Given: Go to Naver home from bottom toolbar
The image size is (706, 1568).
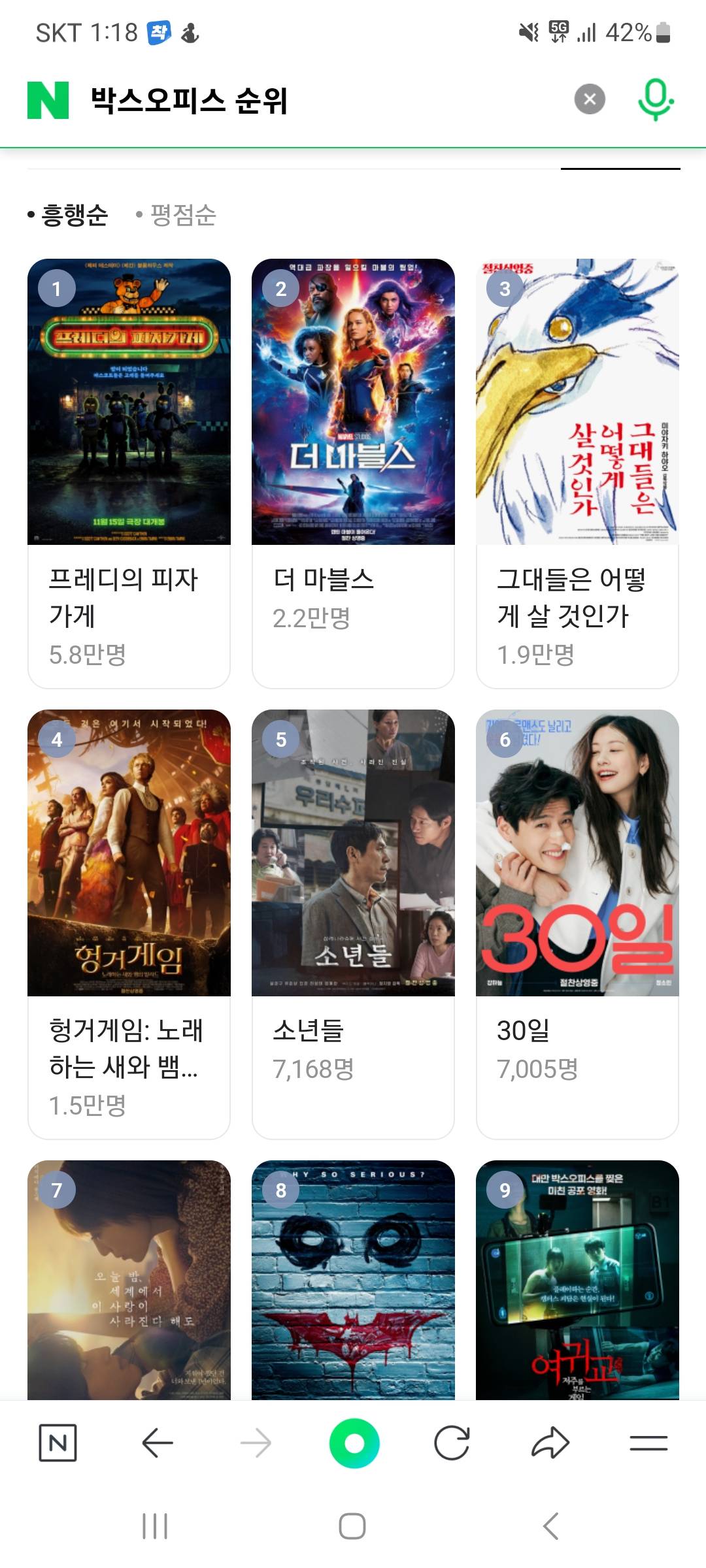Looking at the screenshot, I should (x=58, y=1443).
